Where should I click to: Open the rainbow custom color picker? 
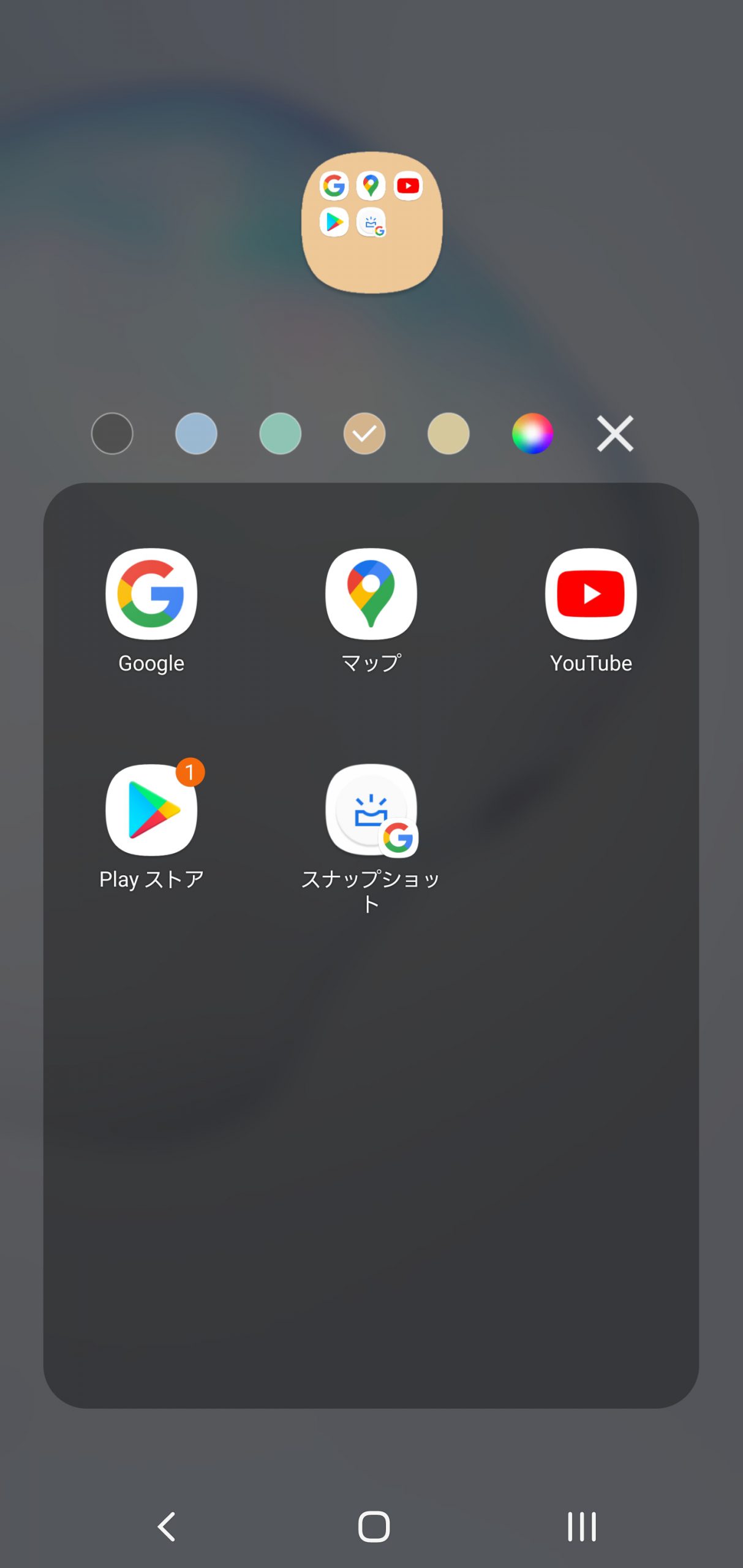tap(532, 434)
